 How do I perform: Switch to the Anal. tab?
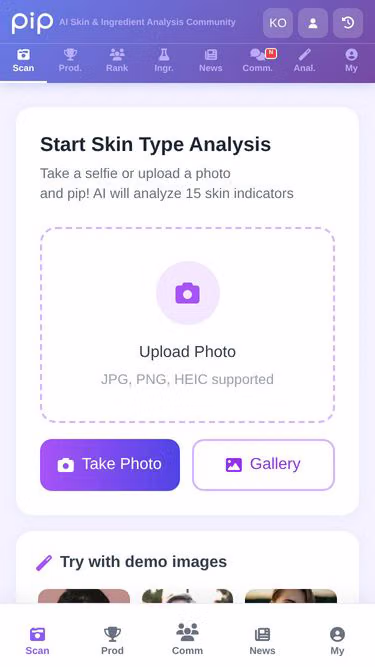pos(304,60)
